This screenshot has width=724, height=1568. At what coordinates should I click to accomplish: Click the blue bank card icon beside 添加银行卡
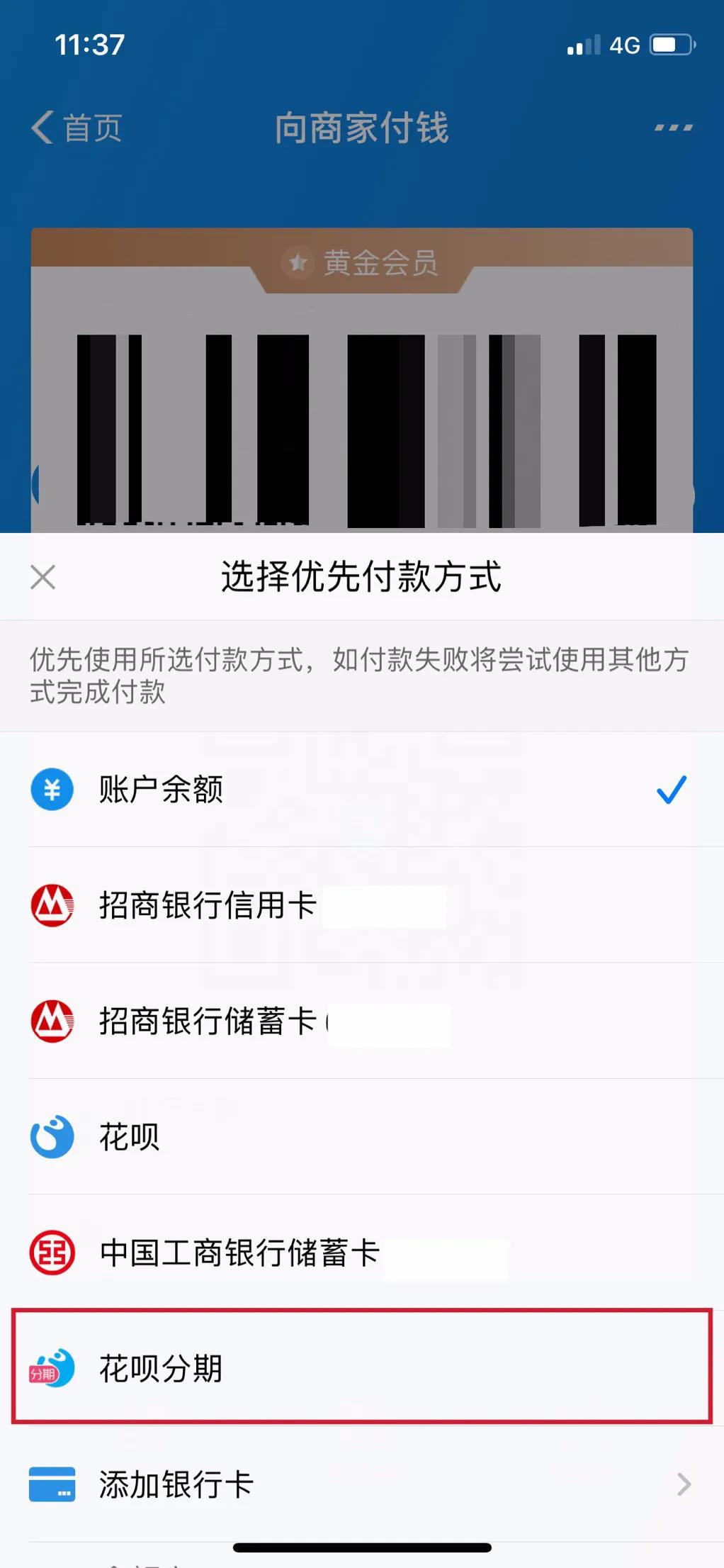coord(51,1484)
